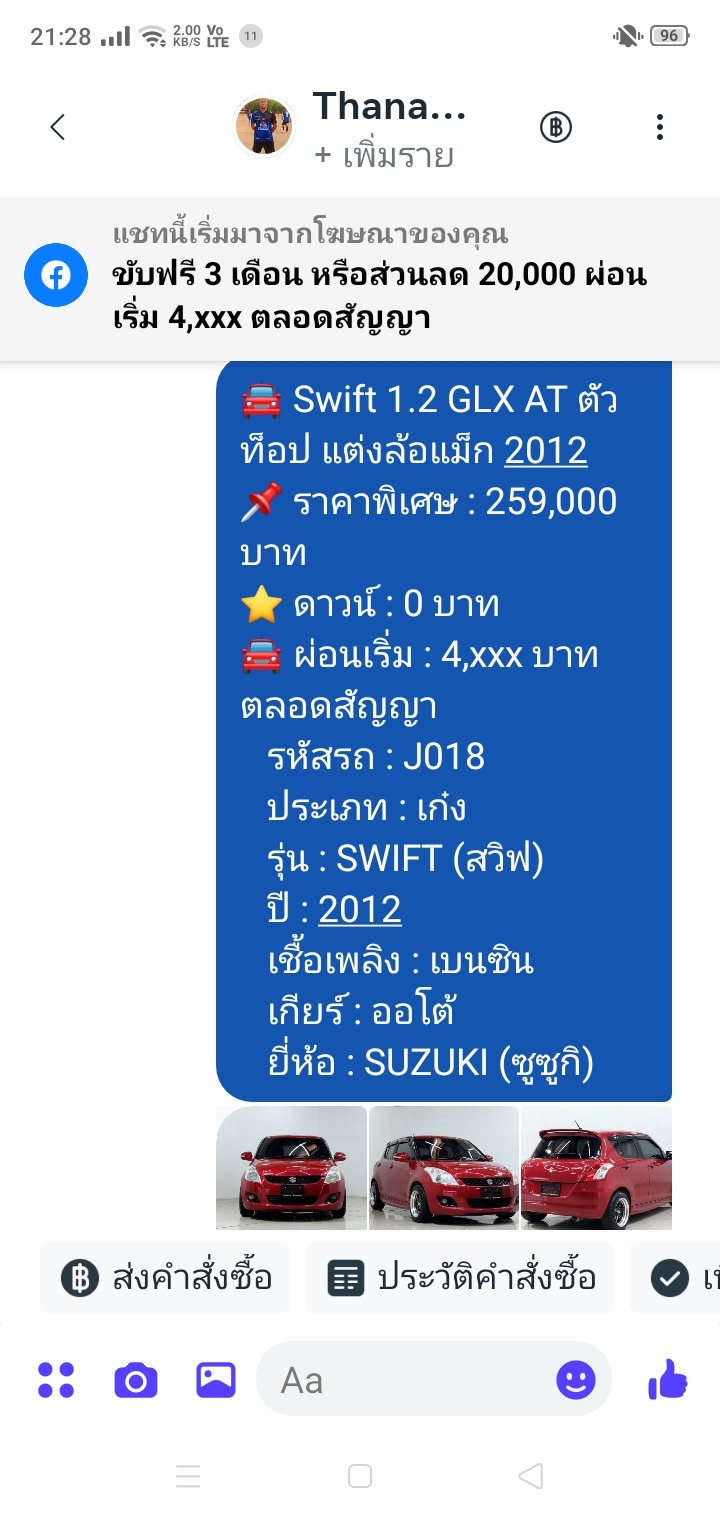Tap the underlined 2012 next to ปี
The width and height of the screenshot is (720, 1520).
tap(360, 909)
